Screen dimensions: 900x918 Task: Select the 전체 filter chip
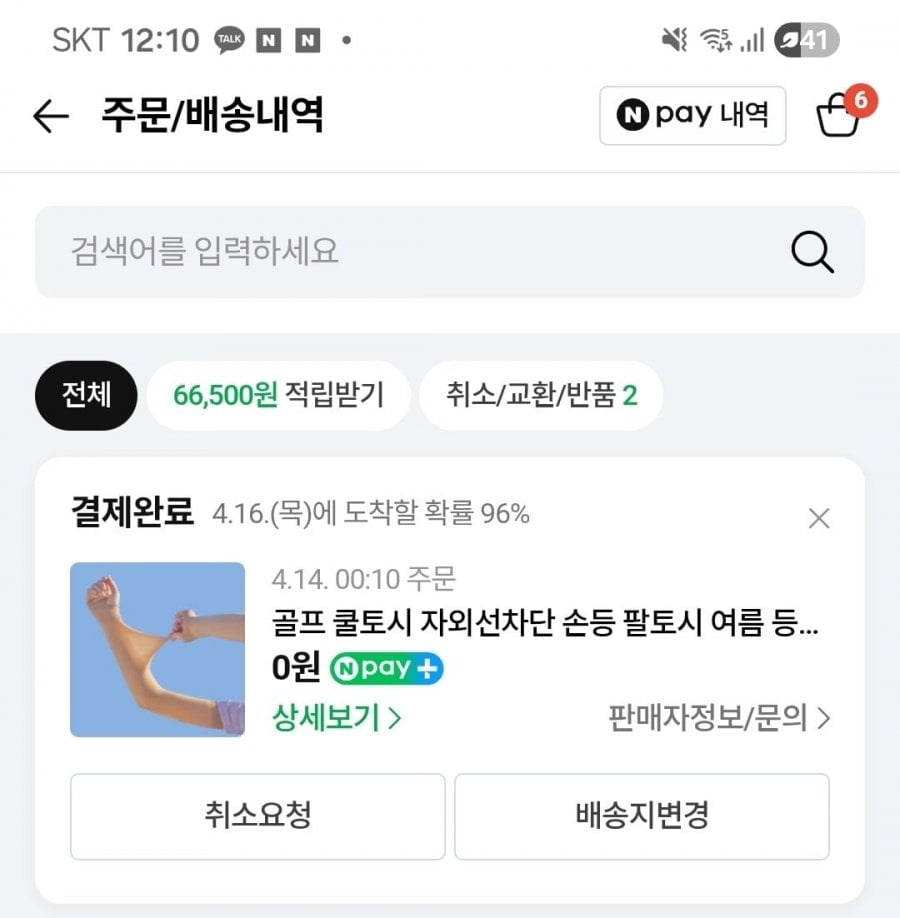(x=86, y=395)
